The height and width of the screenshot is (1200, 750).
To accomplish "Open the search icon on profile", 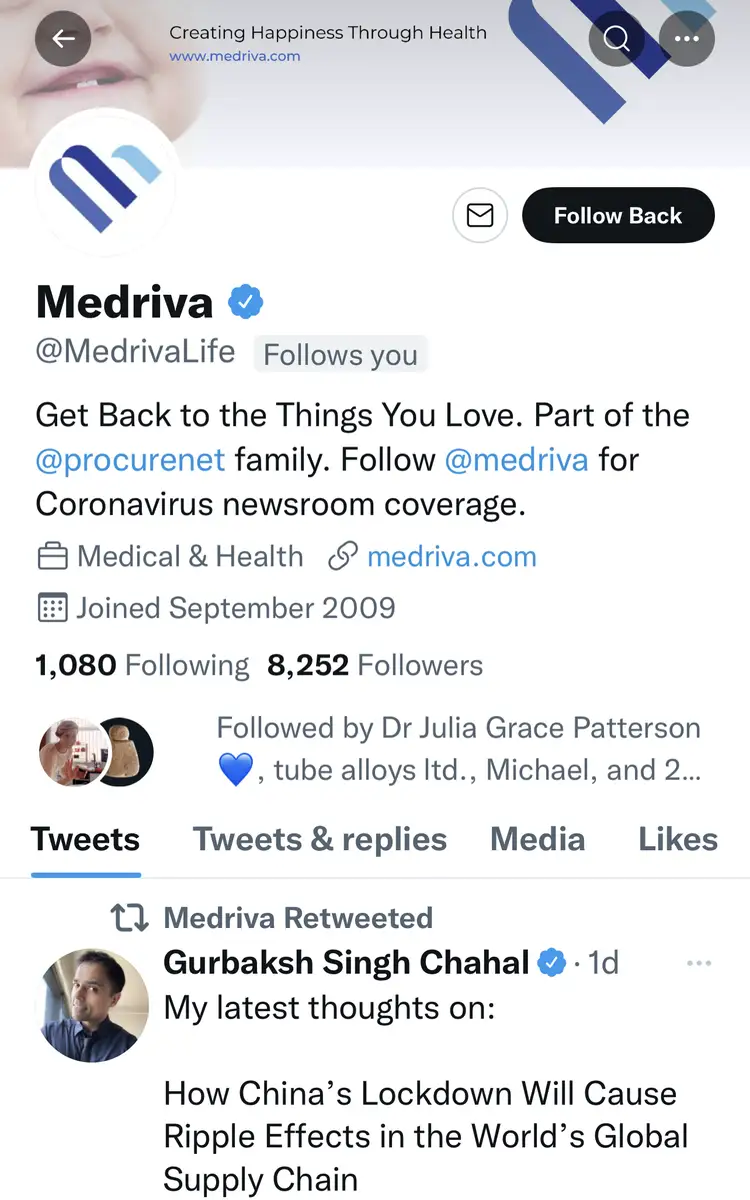I will point(617,39).
